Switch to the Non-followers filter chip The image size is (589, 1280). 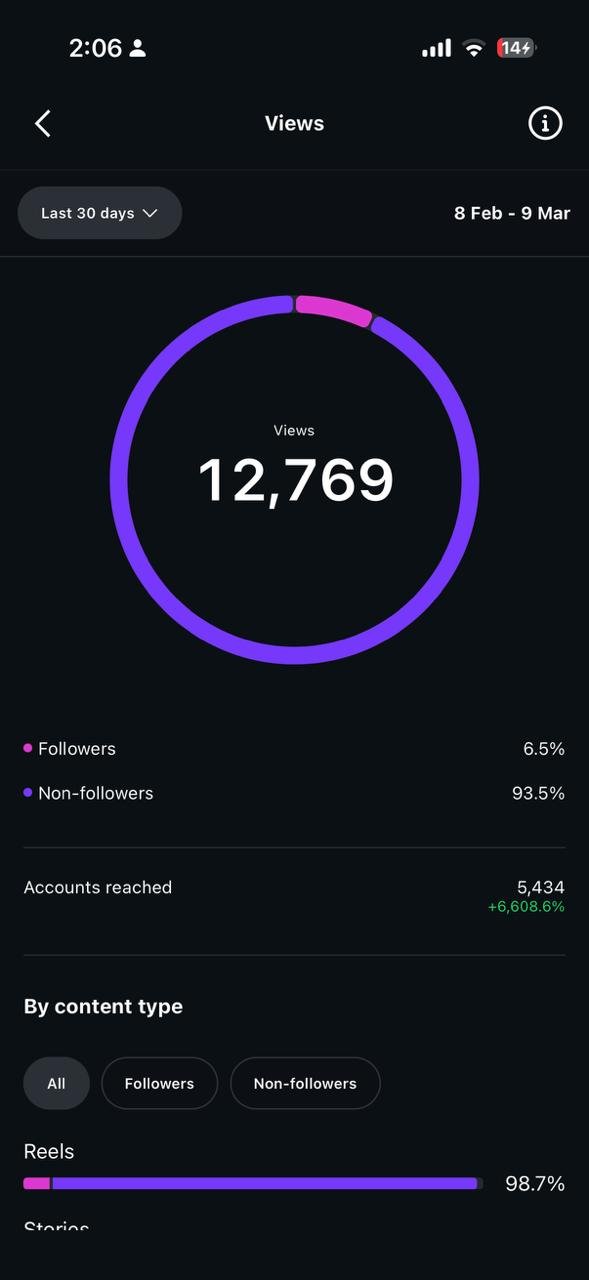[305, 1083]
